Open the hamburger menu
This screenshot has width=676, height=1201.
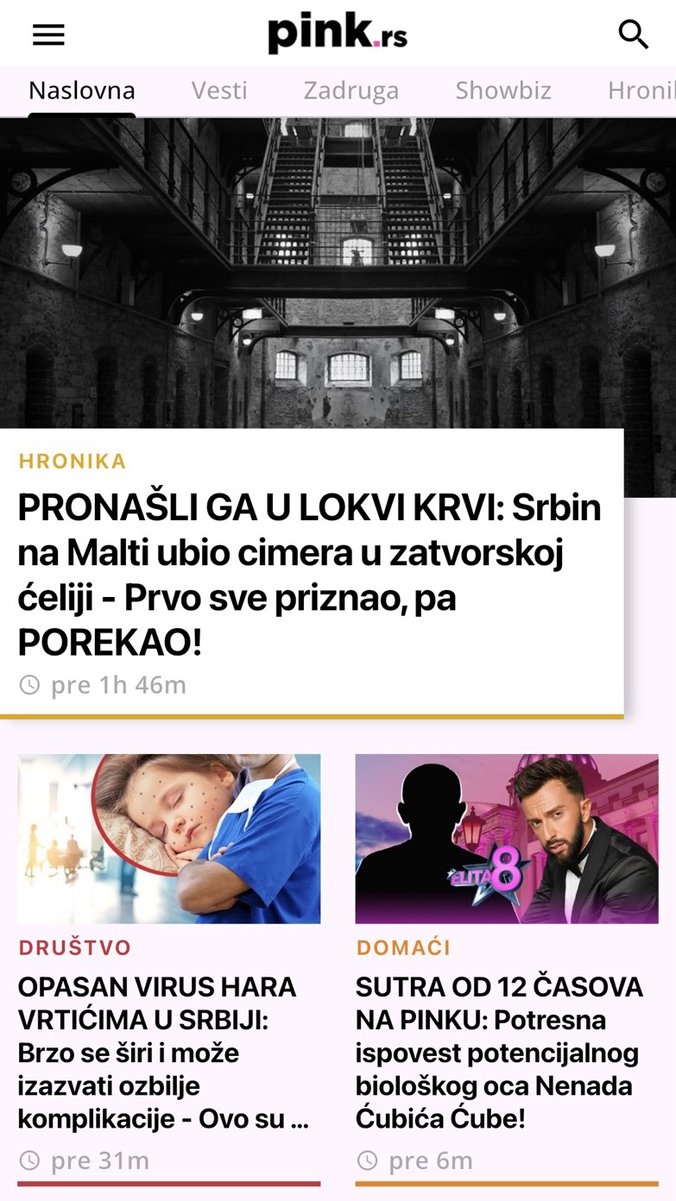(48, 35)
